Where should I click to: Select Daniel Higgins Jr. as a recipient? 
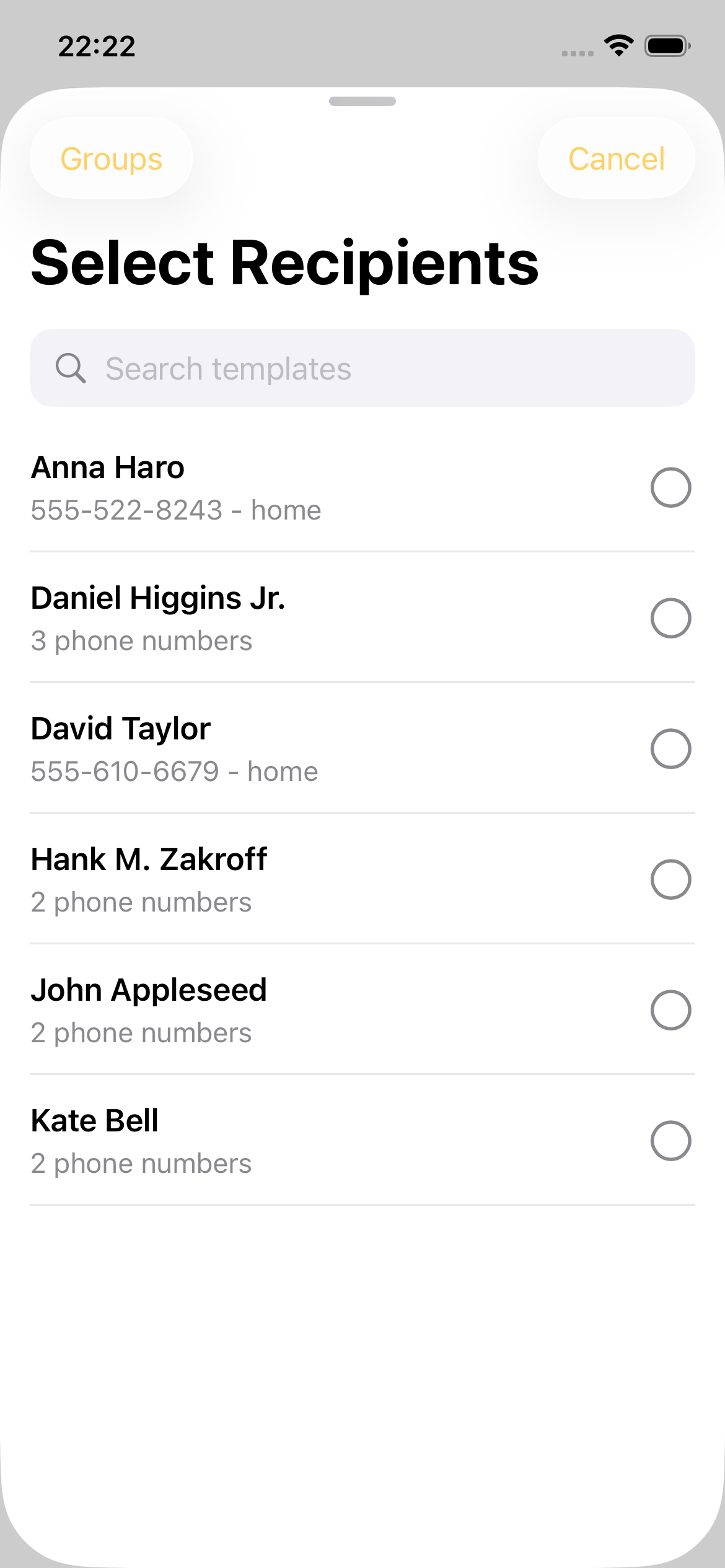tap(672, 618)
